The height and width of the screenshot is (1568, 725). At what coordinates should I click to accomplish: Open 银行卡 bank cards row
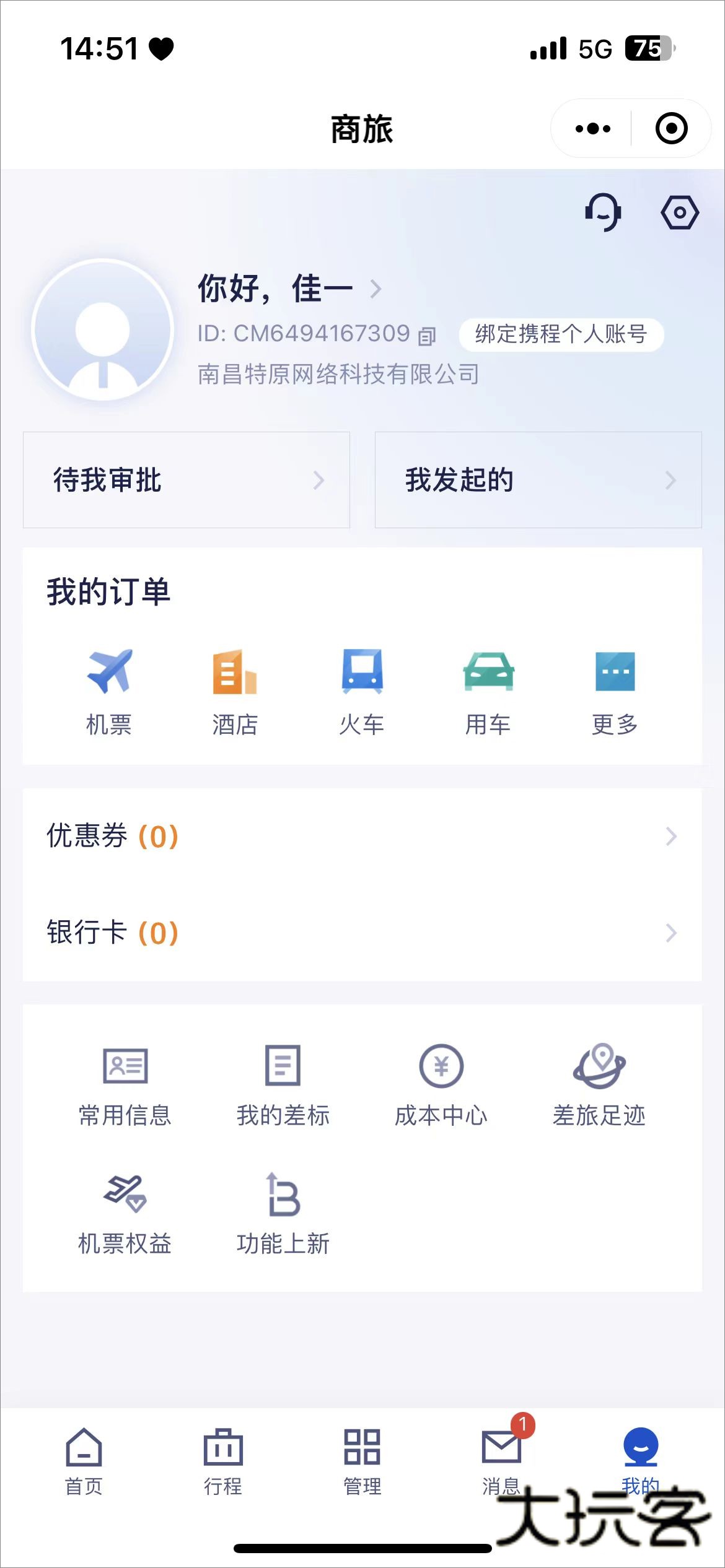pyautogui.click(x=362, y=933)
